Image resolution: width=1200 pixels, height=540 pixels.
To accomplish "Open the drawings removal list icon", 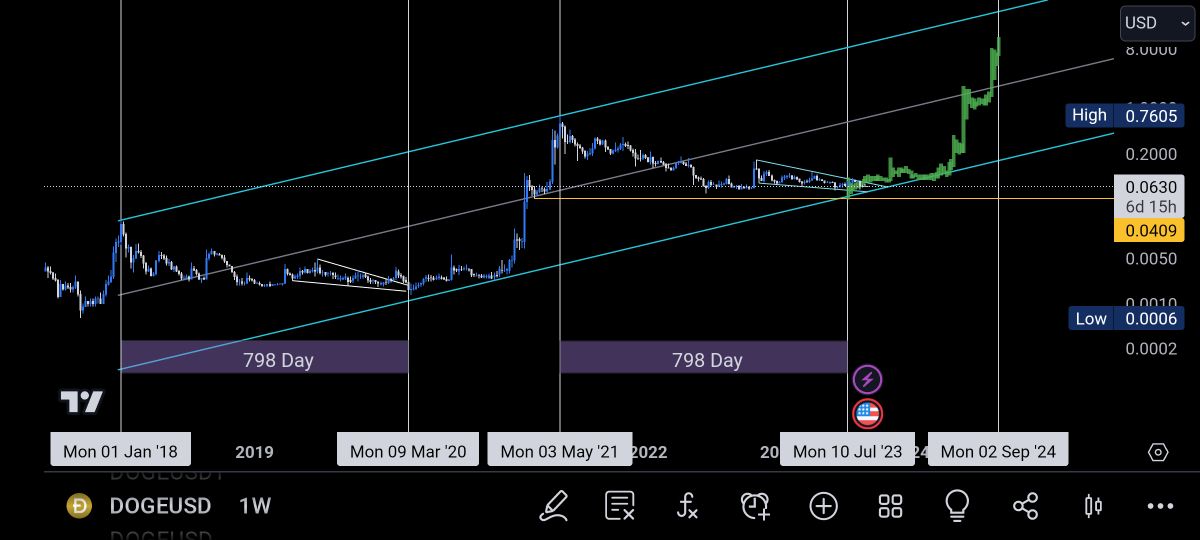I will (620, 505).
